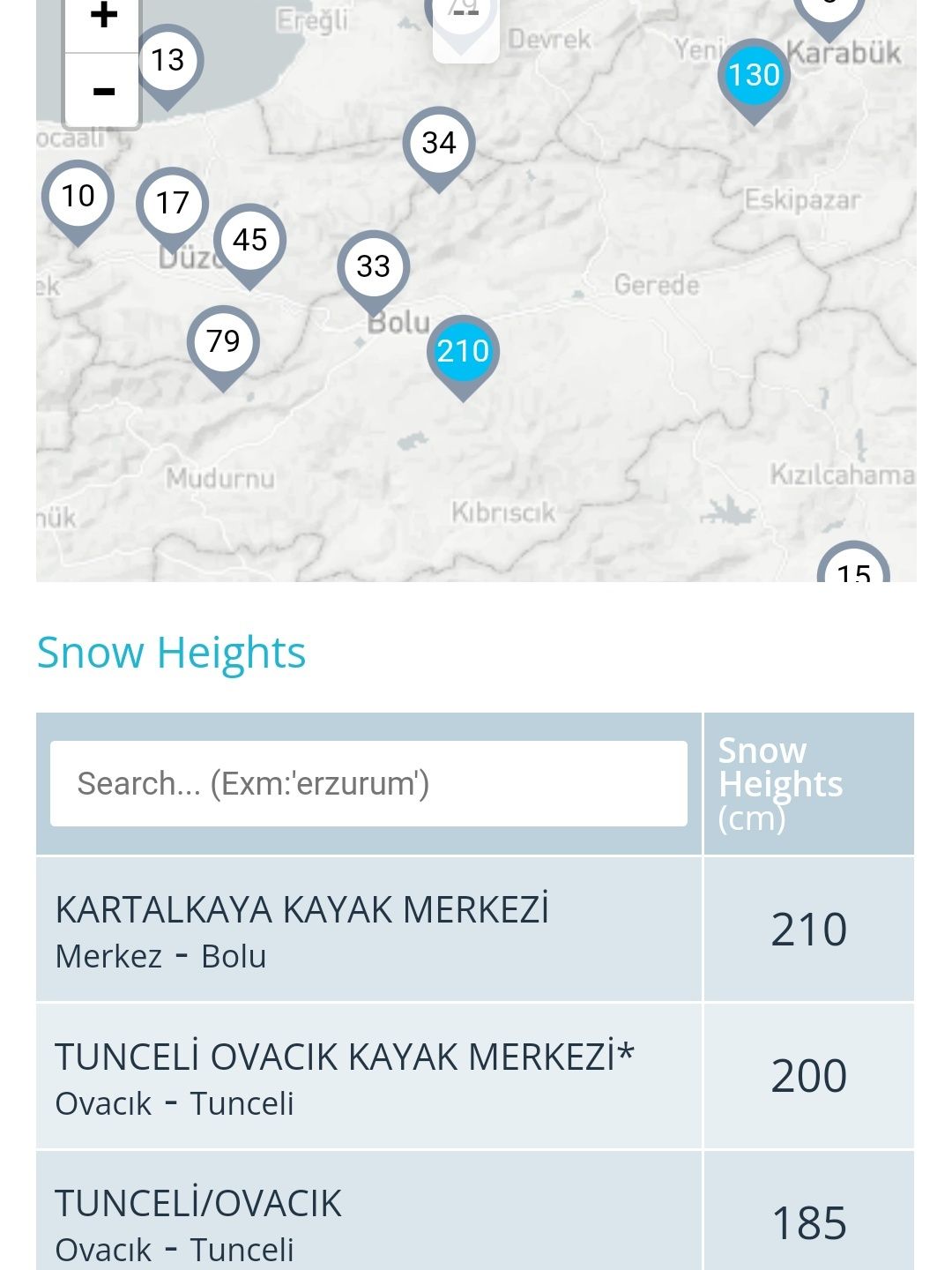952x1270 pixels.
Task: Select the 33 cm marker above Bolu
Action: [373, 266]
